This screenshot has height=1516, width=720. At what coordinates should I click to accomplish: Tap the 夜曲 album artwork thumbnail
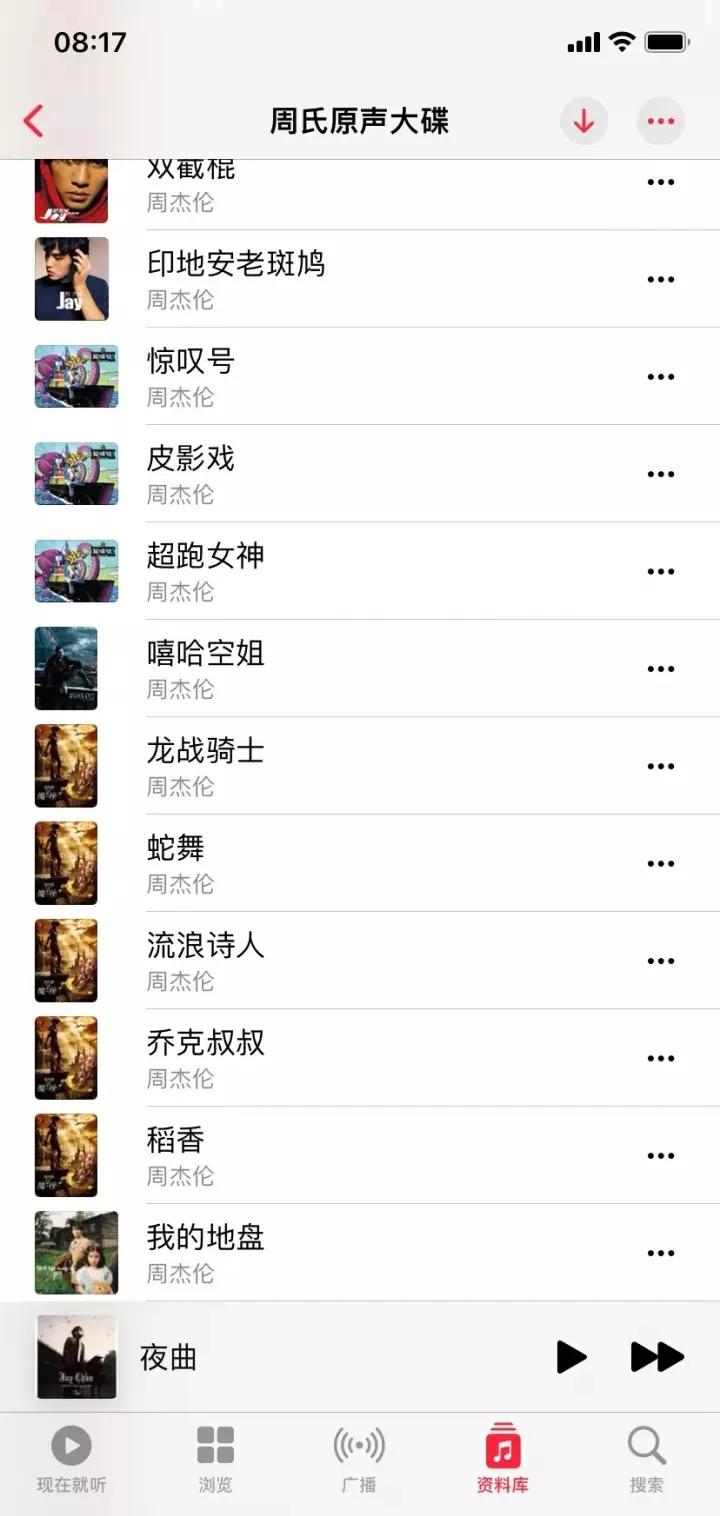coord(76,1355)
